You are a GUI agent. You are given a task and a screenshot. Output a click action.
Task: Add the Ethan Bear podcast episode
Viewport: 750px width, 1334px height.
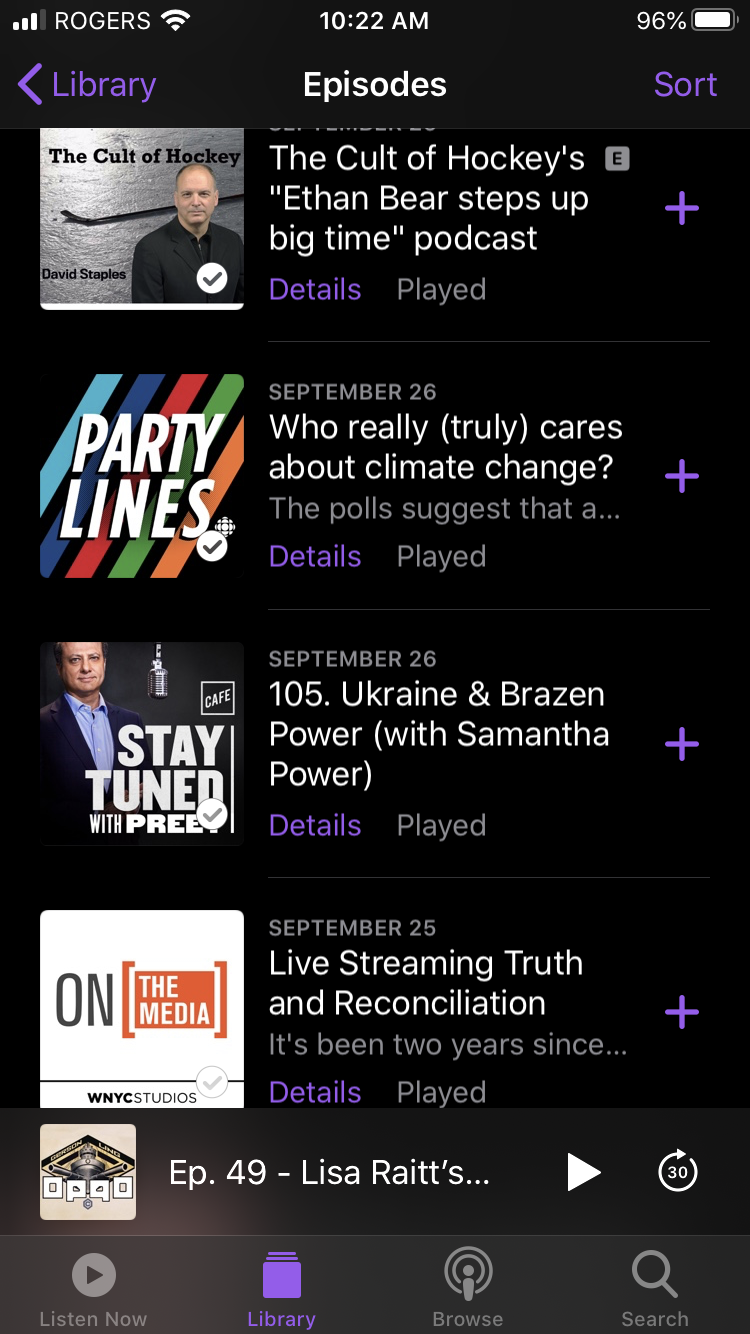point(682,209)
